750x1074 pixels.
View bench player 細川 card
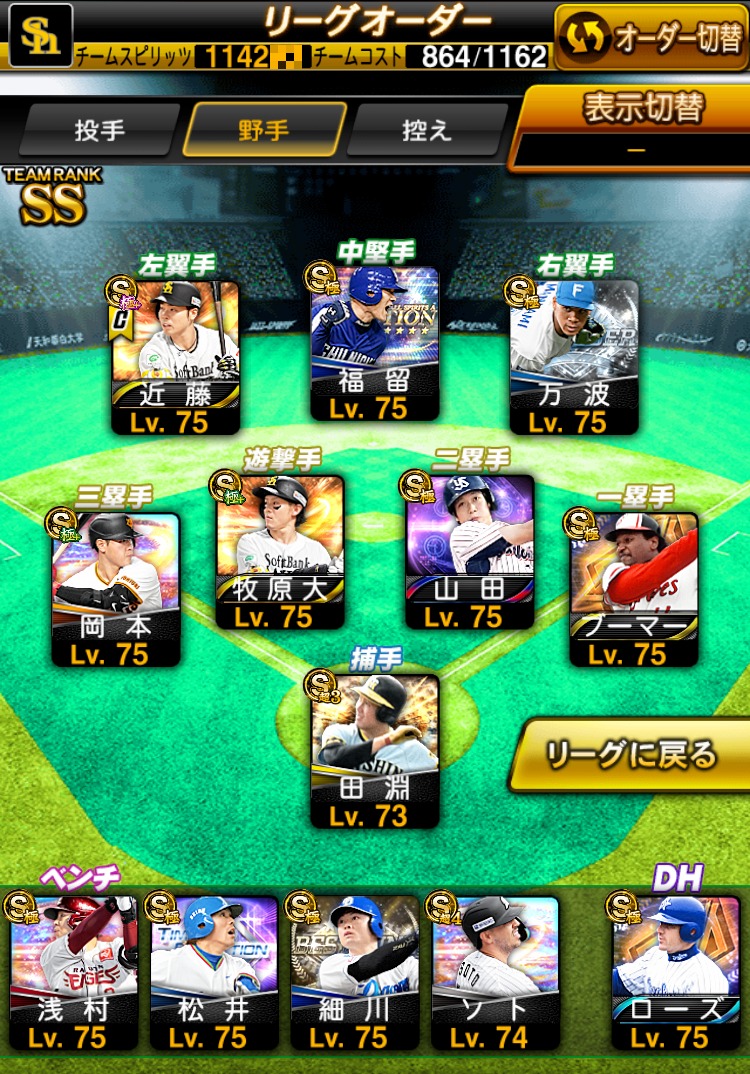(355, 970)
